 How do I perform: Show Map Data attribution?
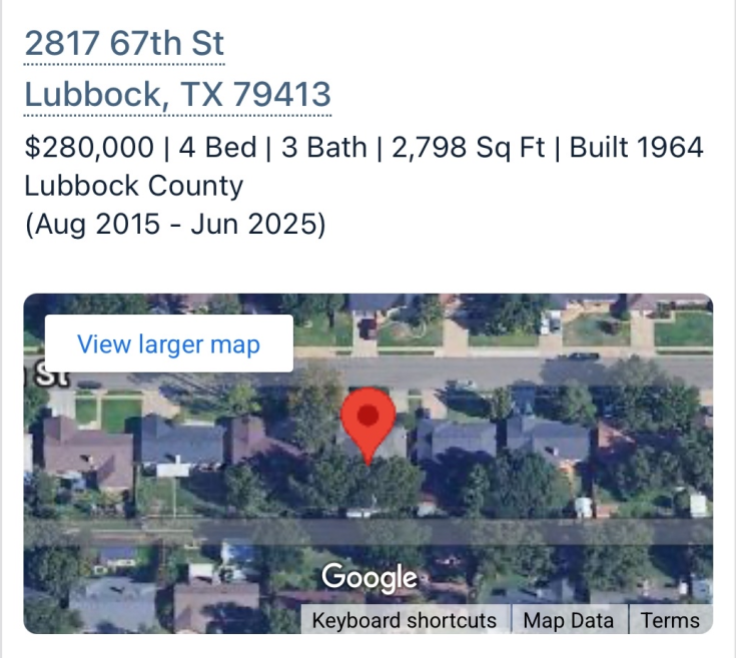tap(568, 620)
